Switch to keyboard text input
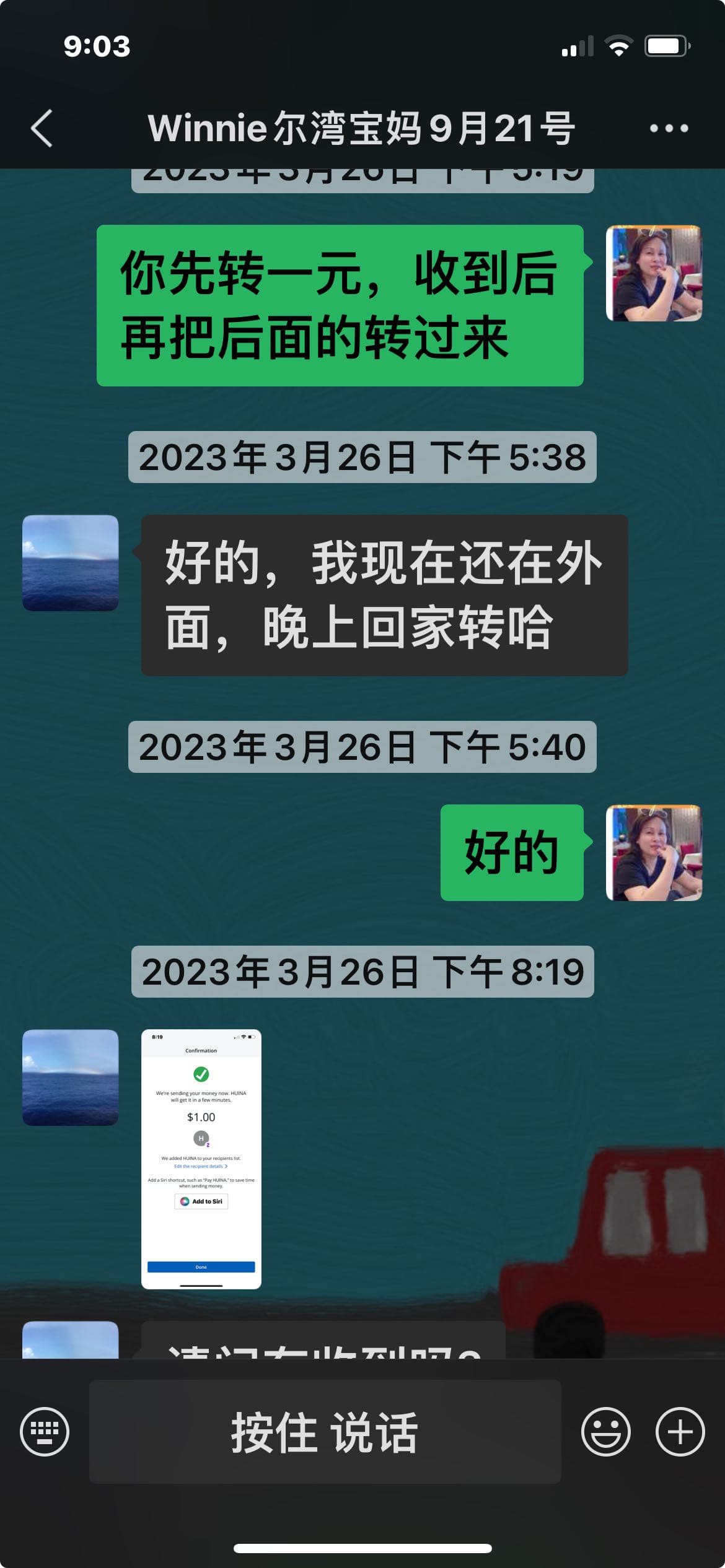 [x=45, y=1431]
